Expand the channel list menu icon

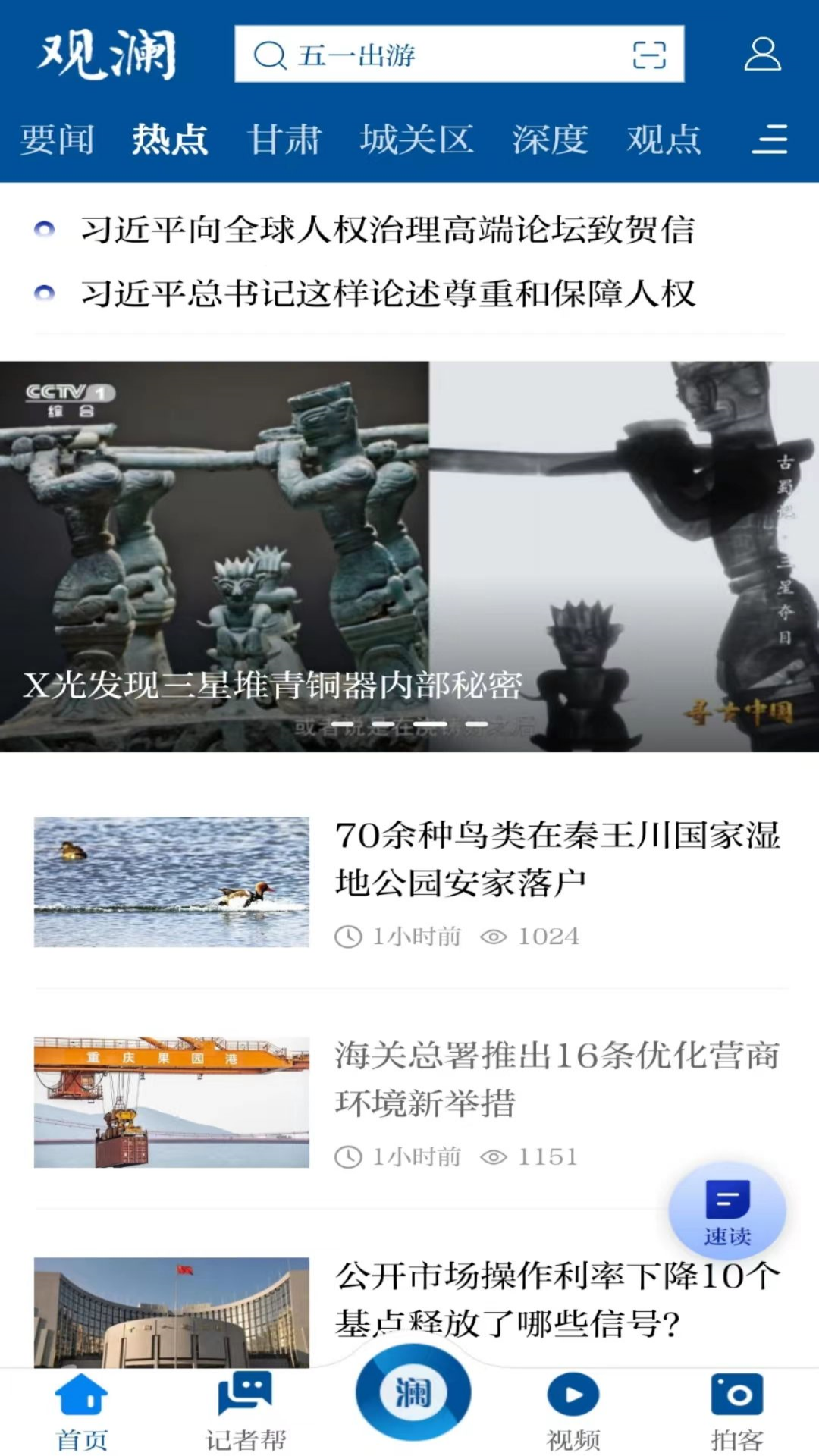770,140
